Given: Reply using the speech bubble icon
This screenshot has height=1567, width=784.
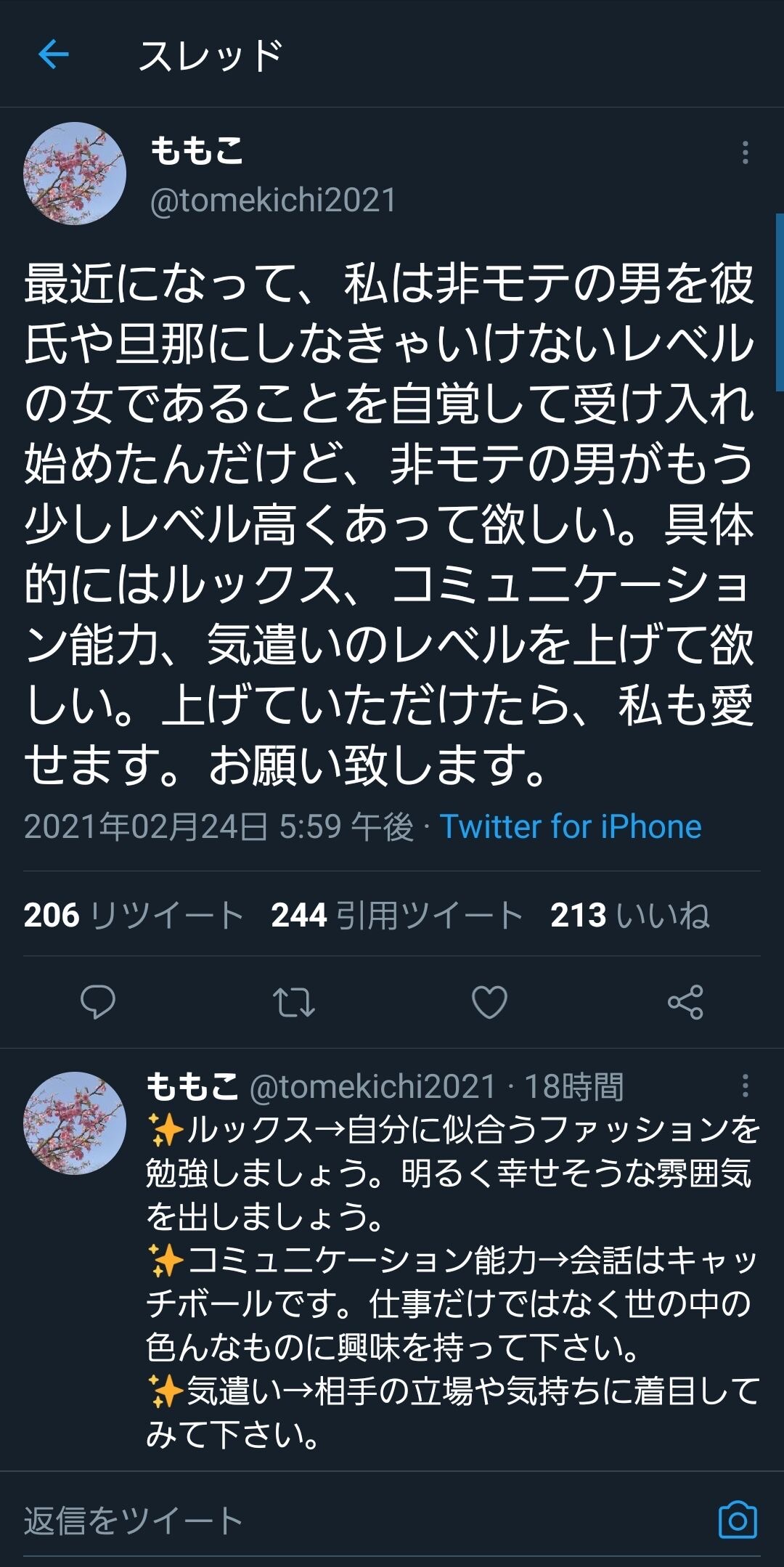Looking at the screenshot, I should click(x=97, y=1002).
